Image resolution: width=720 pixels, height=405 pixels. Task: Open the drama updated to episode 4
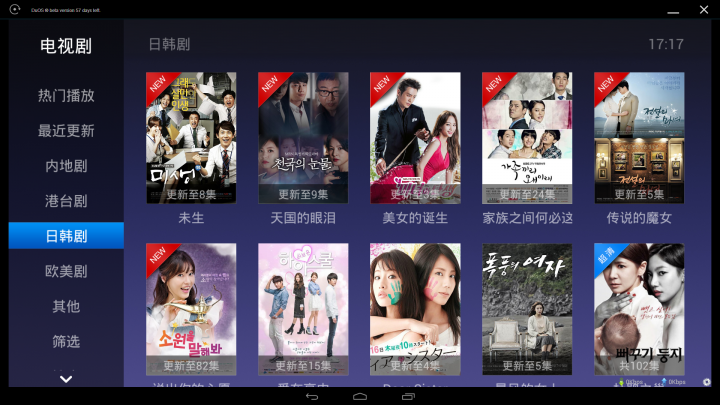pyautogui.click(x=415, y=308)
